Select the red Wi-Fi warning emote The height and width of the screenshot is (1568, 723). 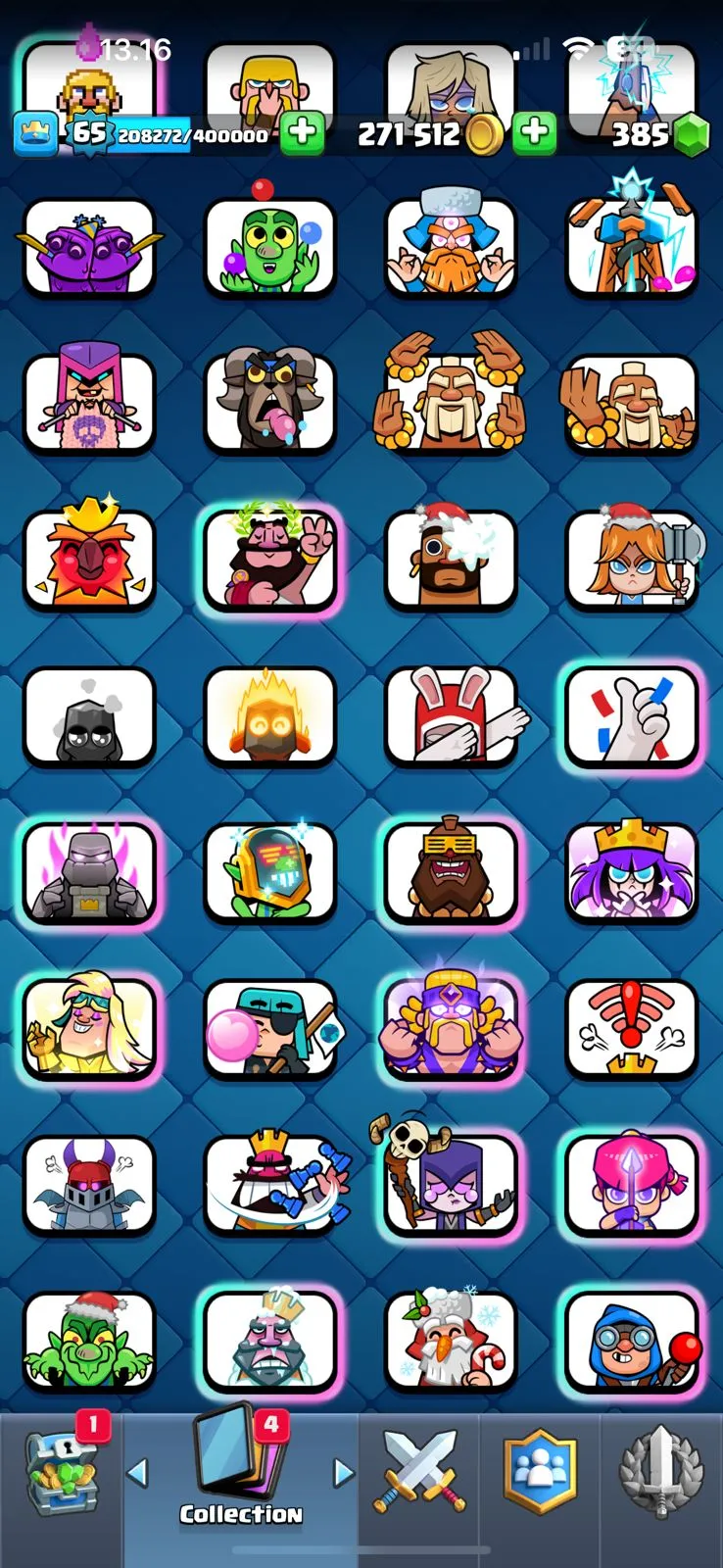point(632,1029)
